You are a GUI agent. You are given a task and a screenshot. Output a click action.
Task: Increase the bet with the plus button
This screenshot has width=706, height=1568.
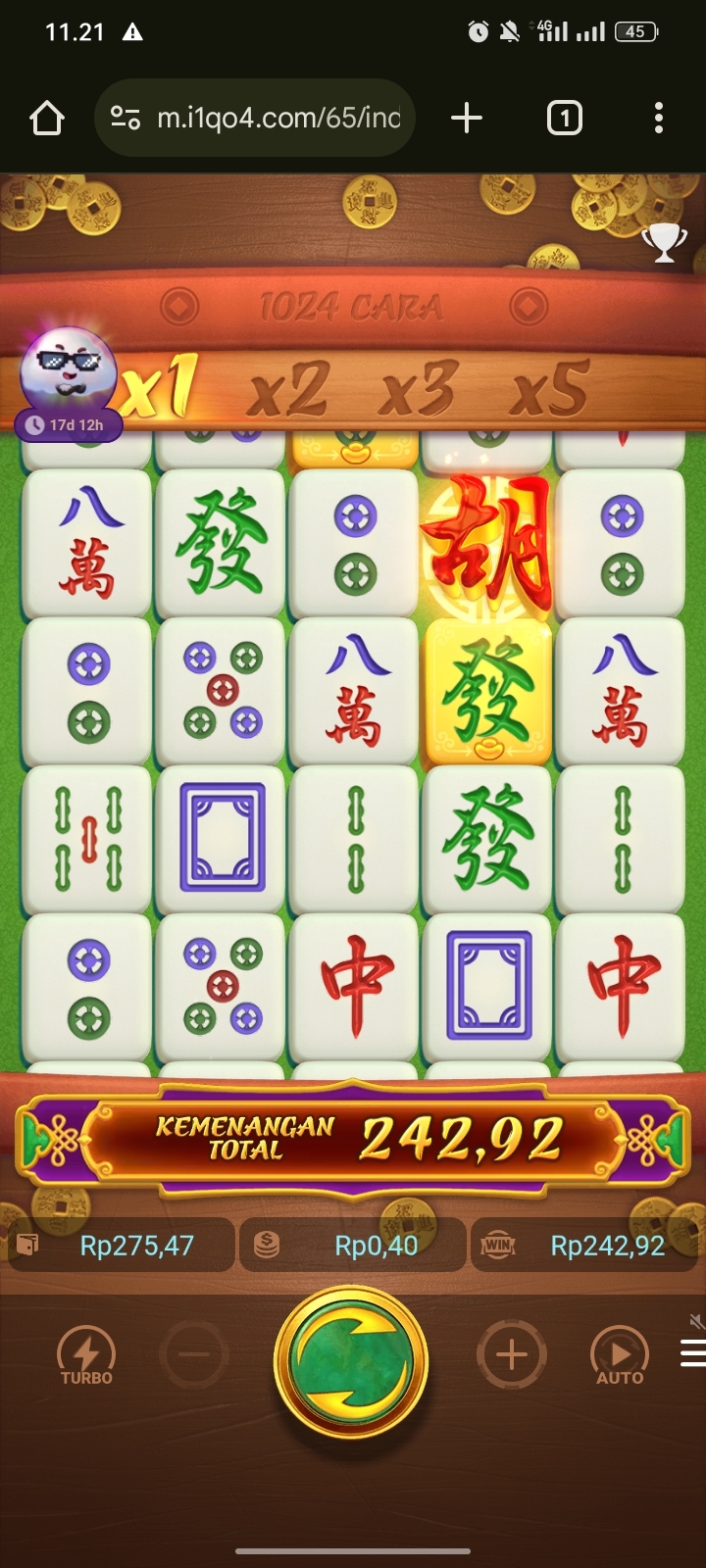tap(511, 1355)
